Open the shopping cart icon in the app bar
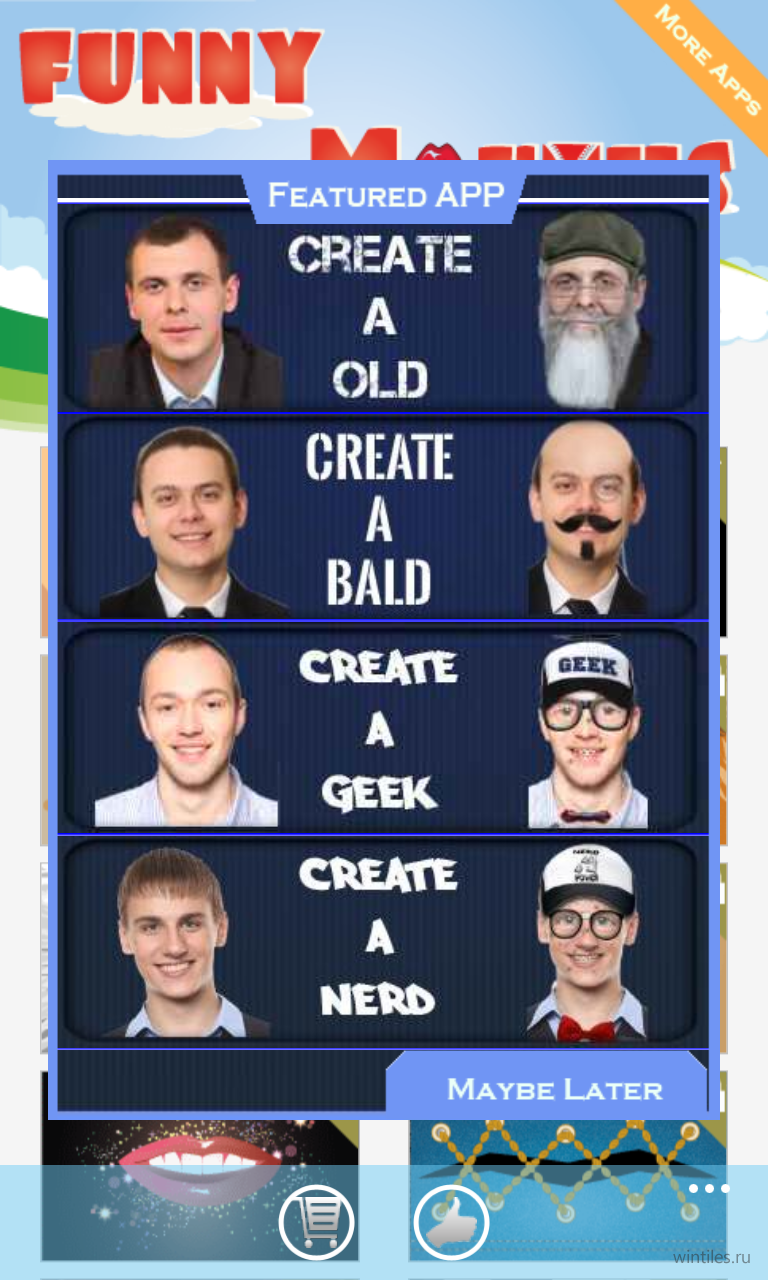The height and width of the screenshot is (1280, 768). [x=318, y=1222]
